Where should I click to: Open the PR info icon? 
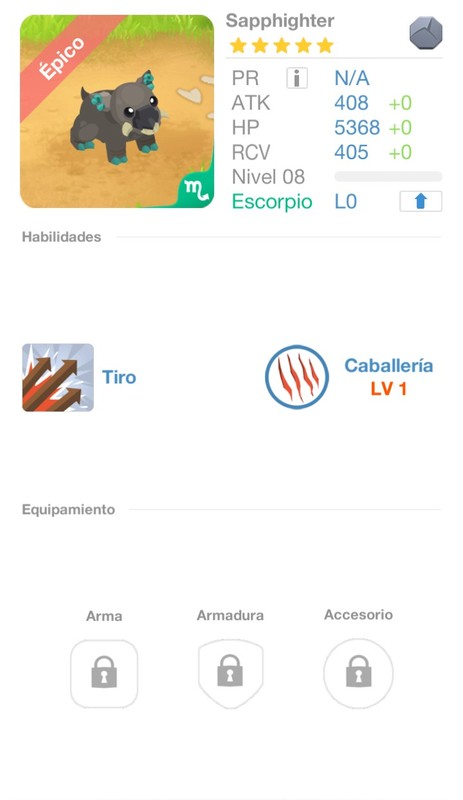coord(297,78)
